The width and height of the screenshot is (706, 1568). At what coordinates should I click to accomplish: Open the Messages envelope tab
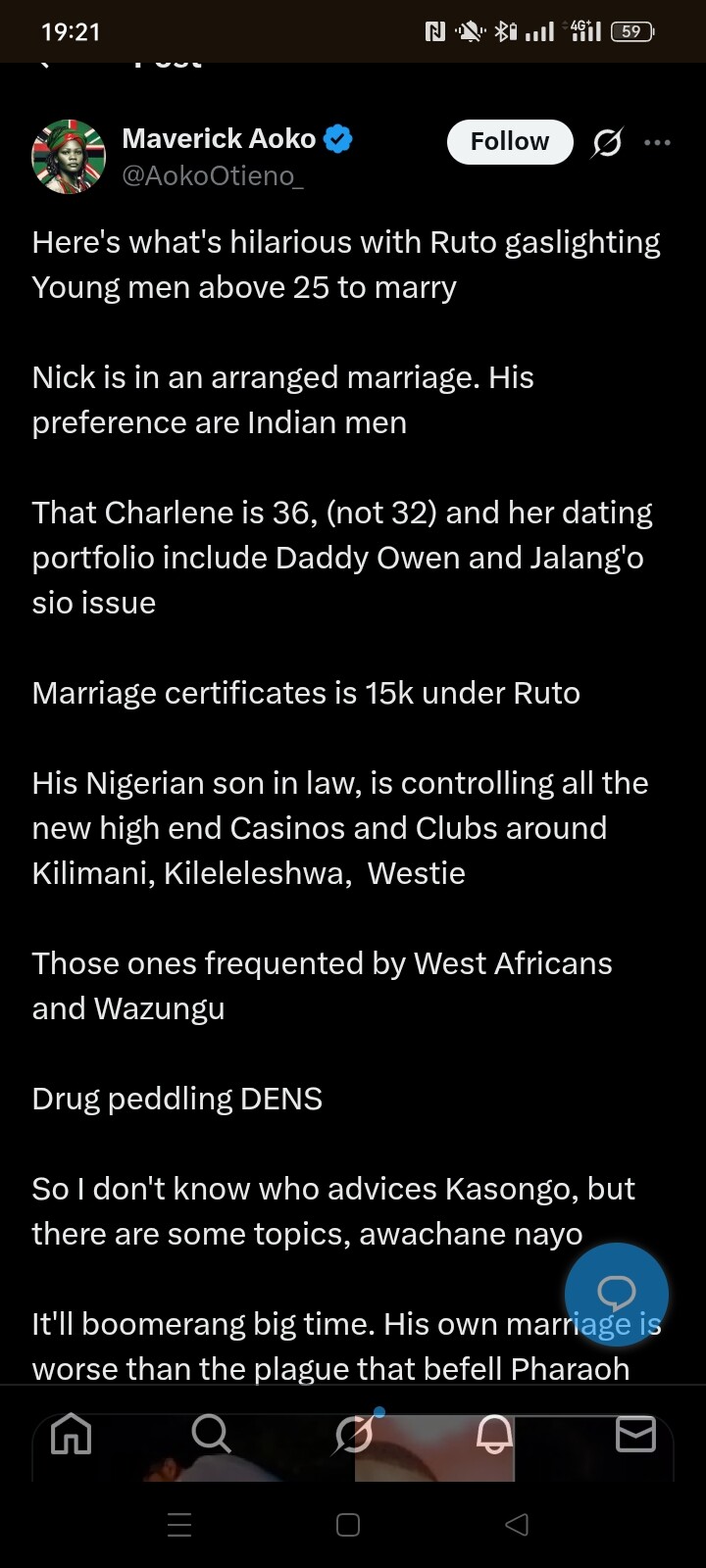pyautogui.click(x=634, y=1435)
